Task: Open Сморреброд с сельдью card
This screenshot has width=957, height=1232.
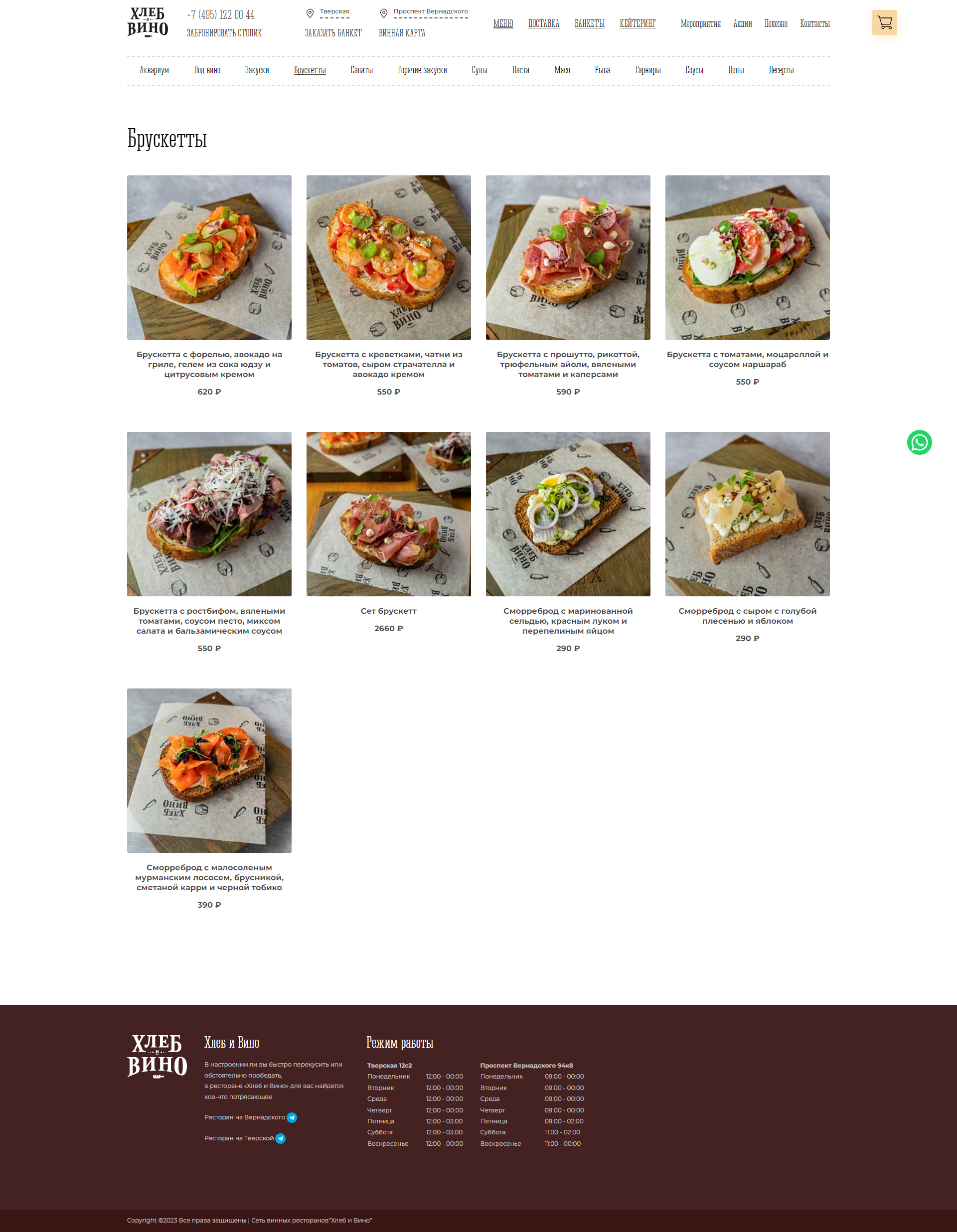Action: pos(568,514)
